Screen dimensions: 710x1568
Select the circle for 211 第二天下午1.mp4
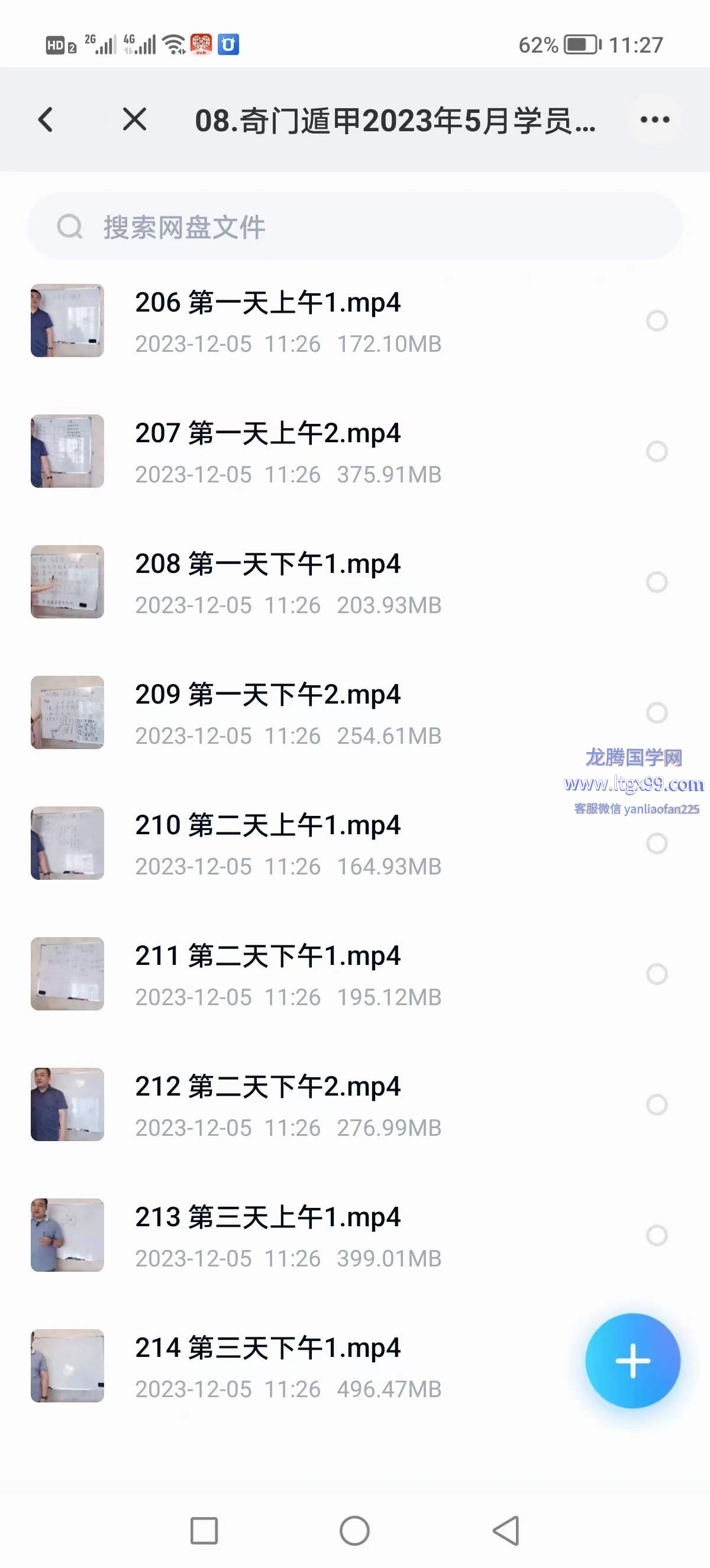pos(656,974)
